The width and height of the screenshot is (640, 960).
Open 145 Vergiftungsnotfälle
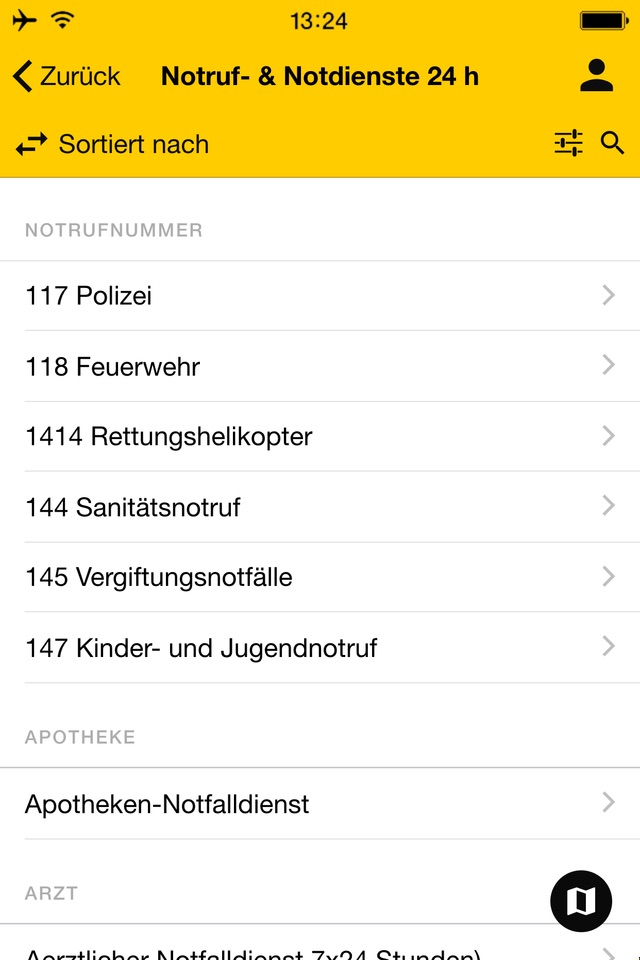pos(320,577)
